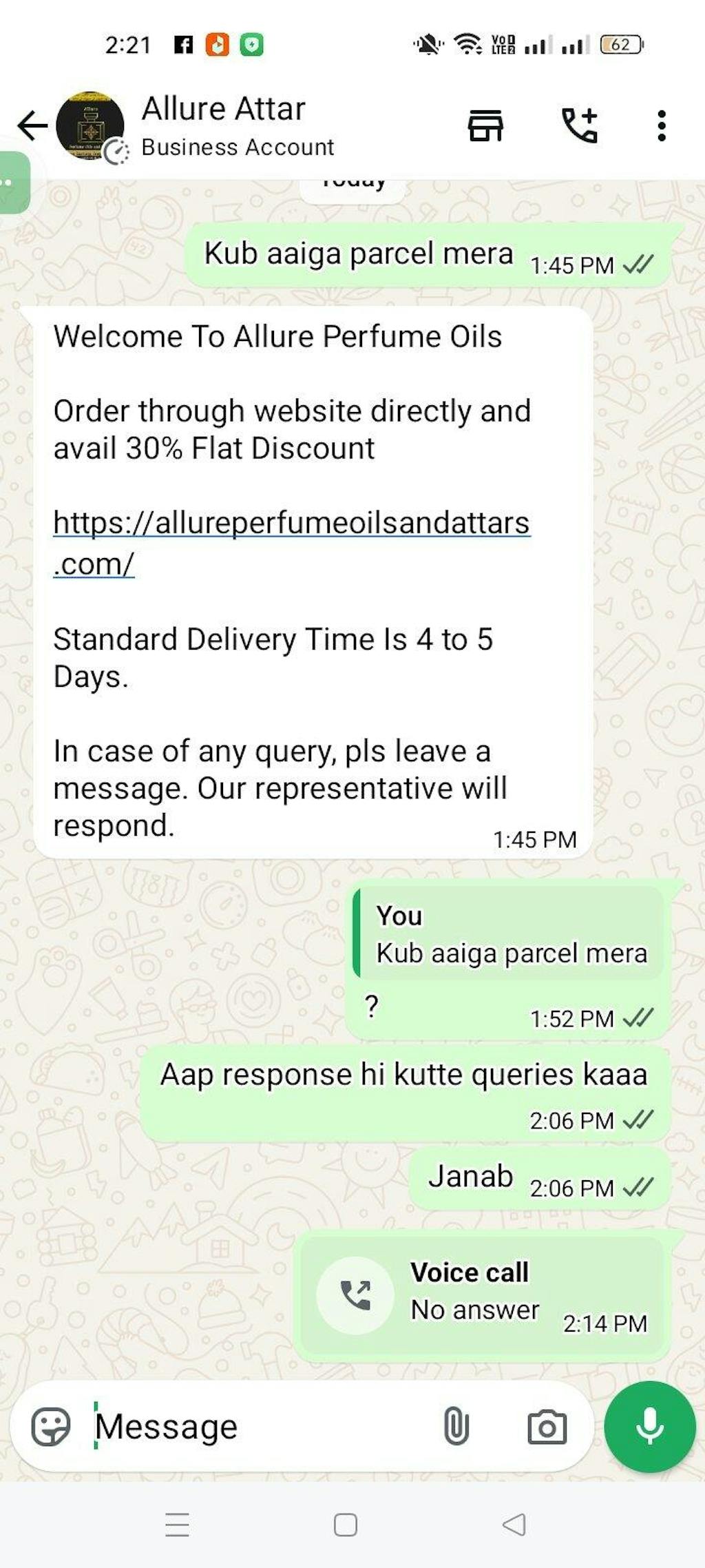Tap the system home button
Screen dimensions: 705x1568
[345, 1525]
